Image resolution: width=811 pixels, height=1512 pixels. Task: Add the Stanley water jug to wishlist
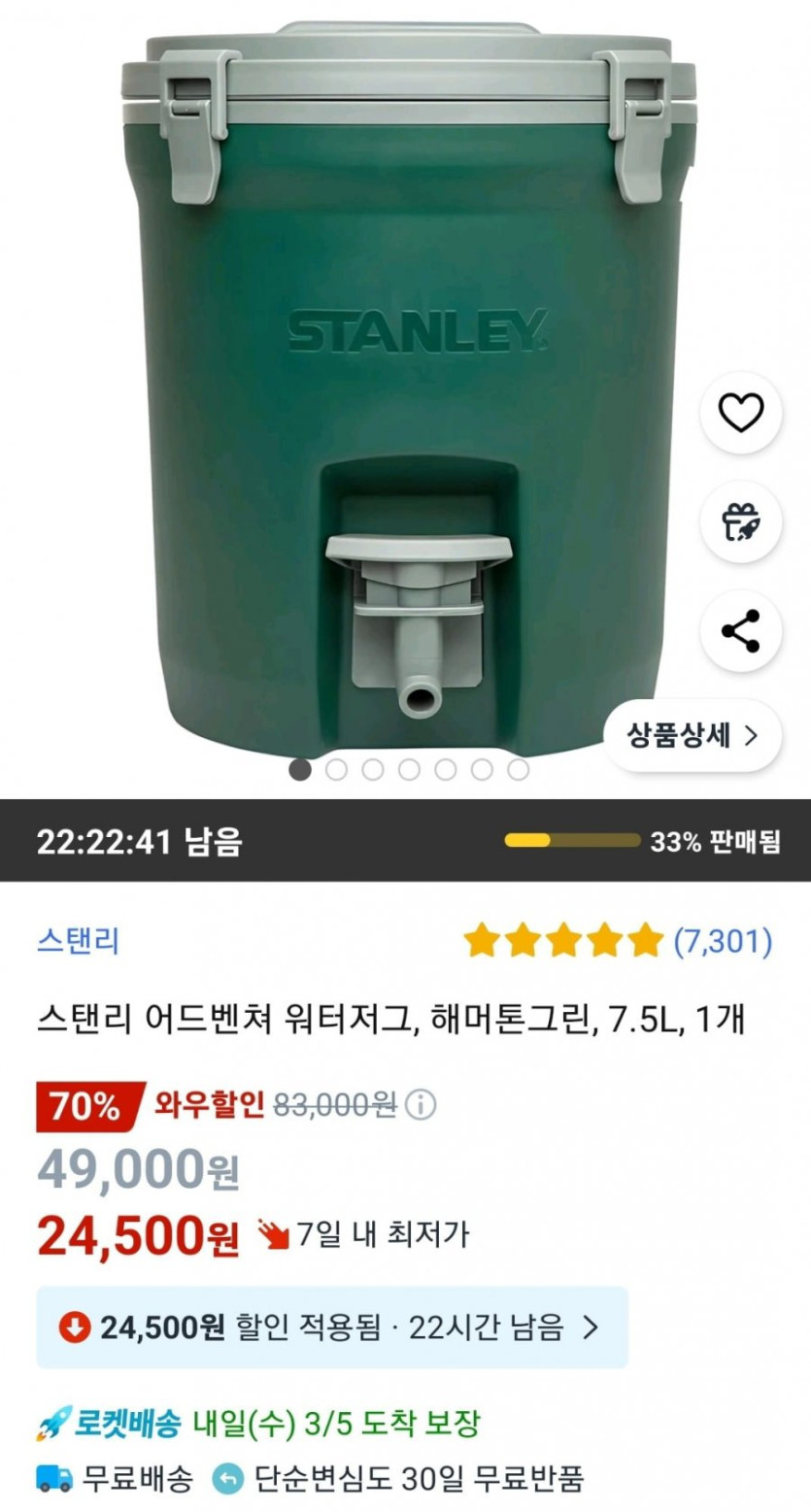coord(740,414)
